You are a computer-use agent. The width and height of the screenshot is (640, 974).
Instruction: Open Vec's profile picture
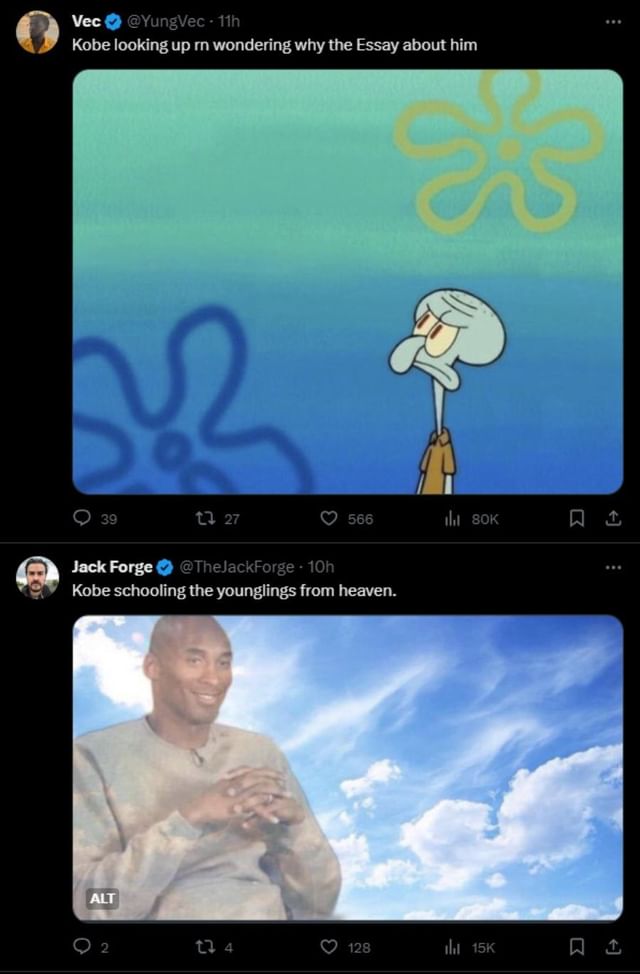[37, 32]
